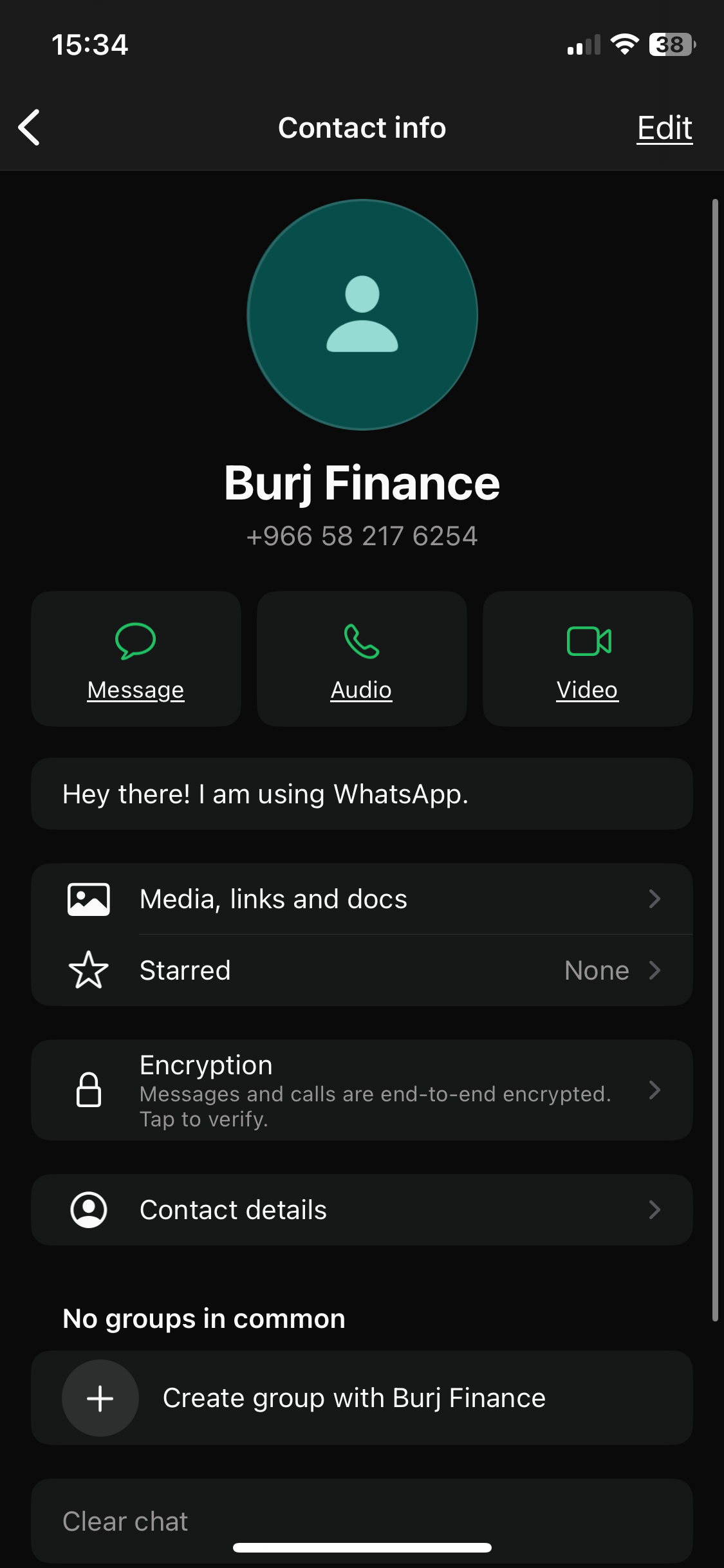Open Encryption to verify

362,1090
